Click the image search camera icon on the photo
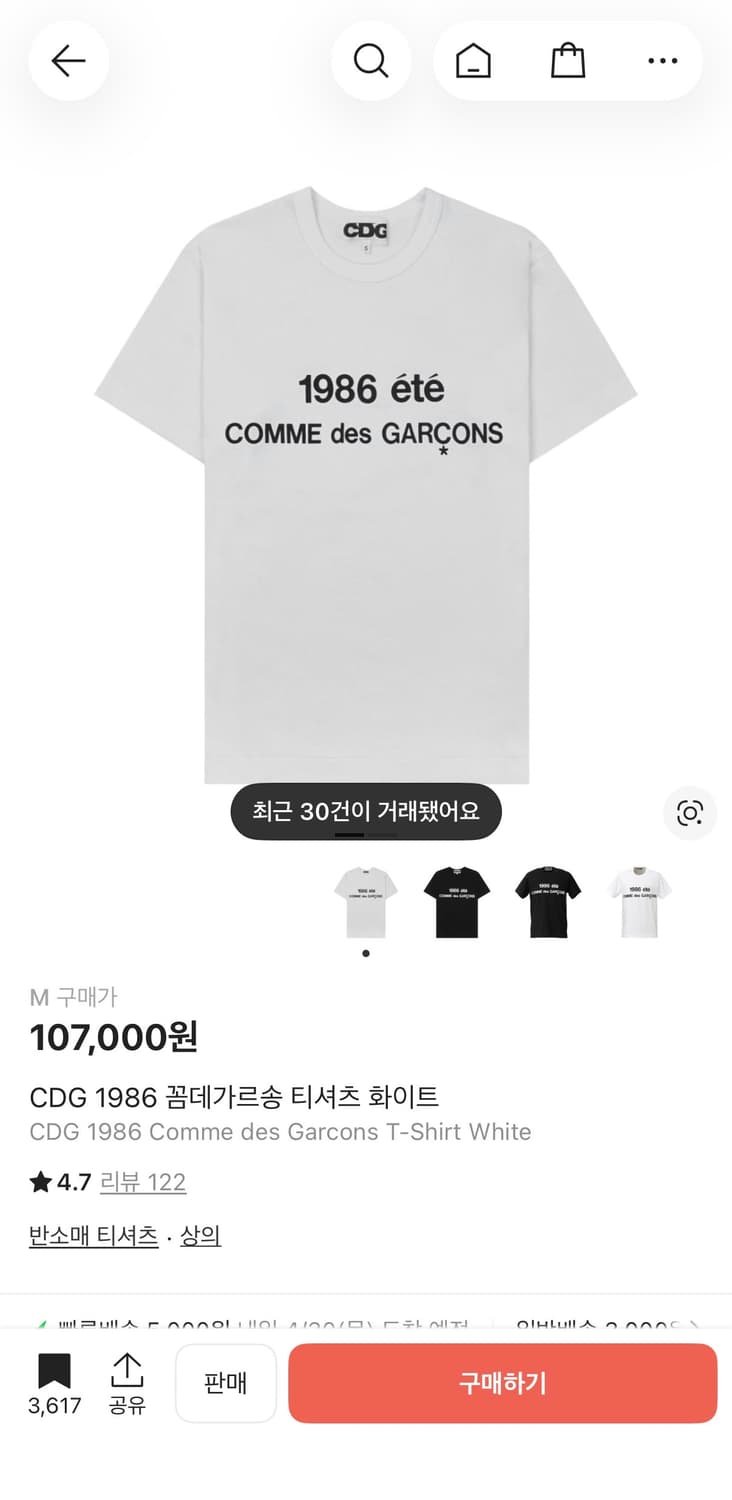Screen dimensions: 732x1500 click(690, 813)
